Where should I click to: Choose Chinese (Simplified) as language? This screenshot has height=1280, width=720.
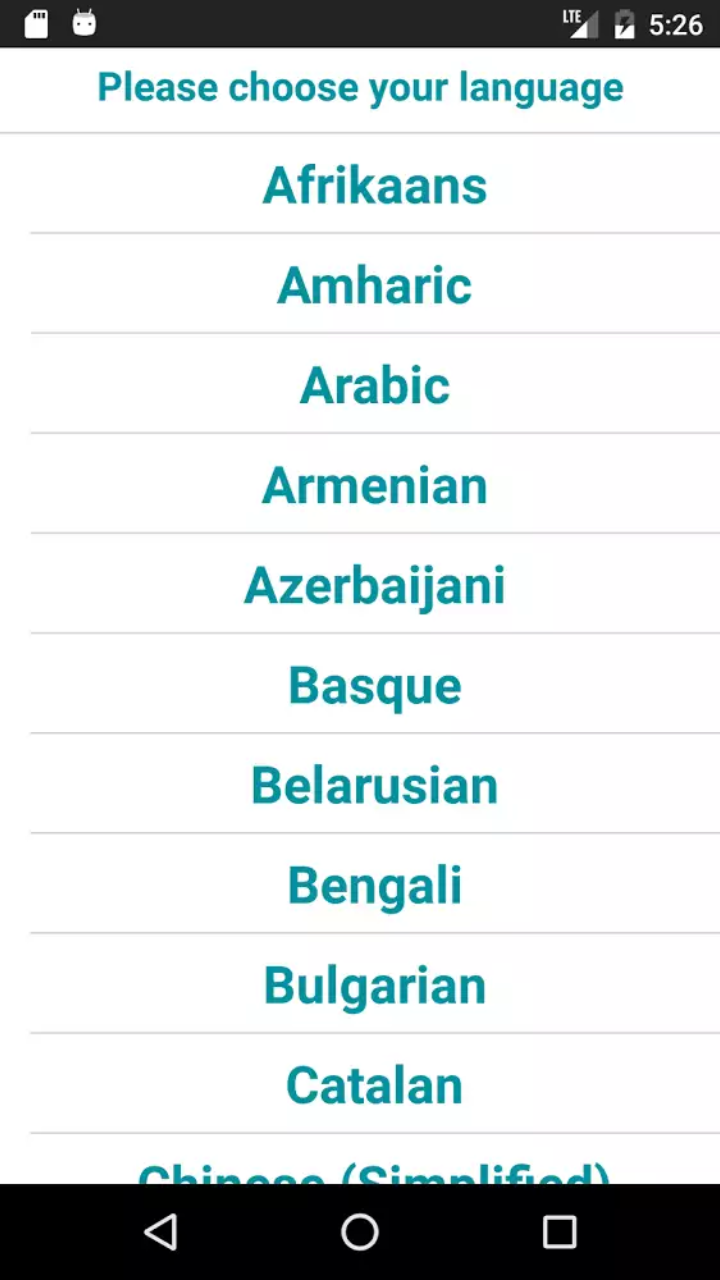(x=374, y=1168)
